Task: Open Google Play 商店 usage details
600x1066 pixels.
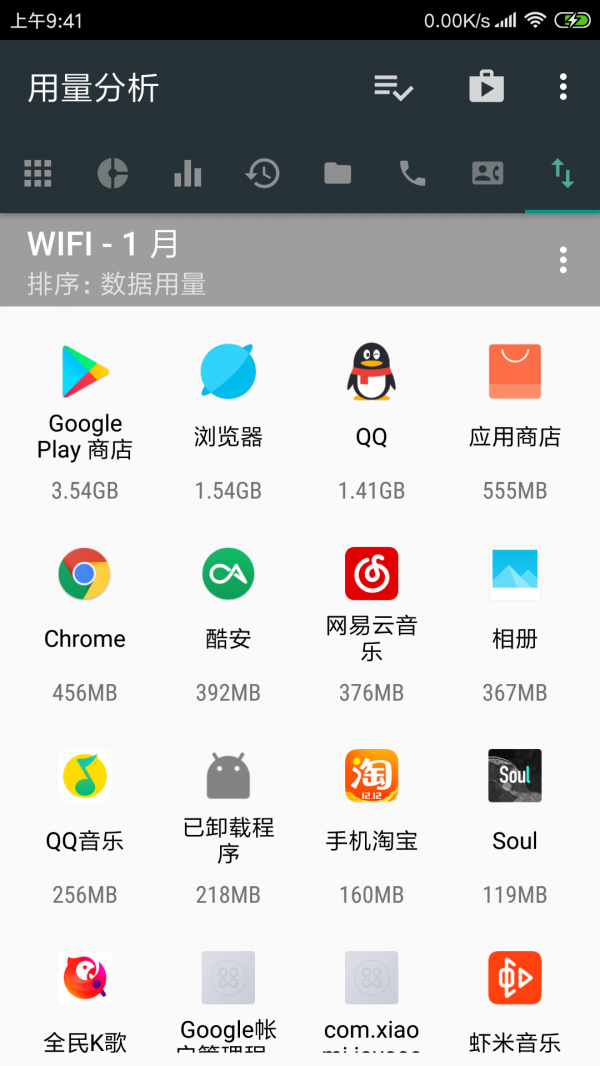Action: coord(85,422)
